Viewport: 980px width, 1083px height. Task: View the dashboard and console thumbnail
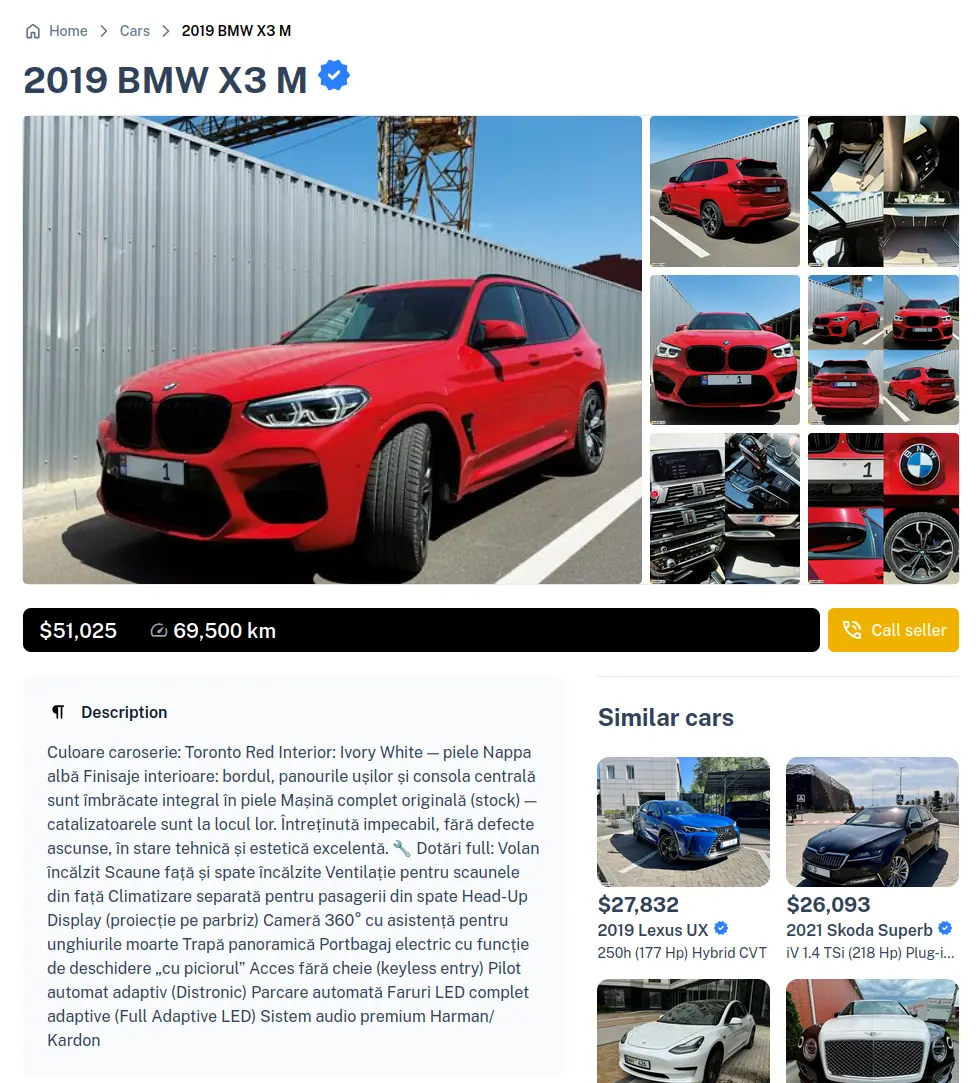click(724, 508)
